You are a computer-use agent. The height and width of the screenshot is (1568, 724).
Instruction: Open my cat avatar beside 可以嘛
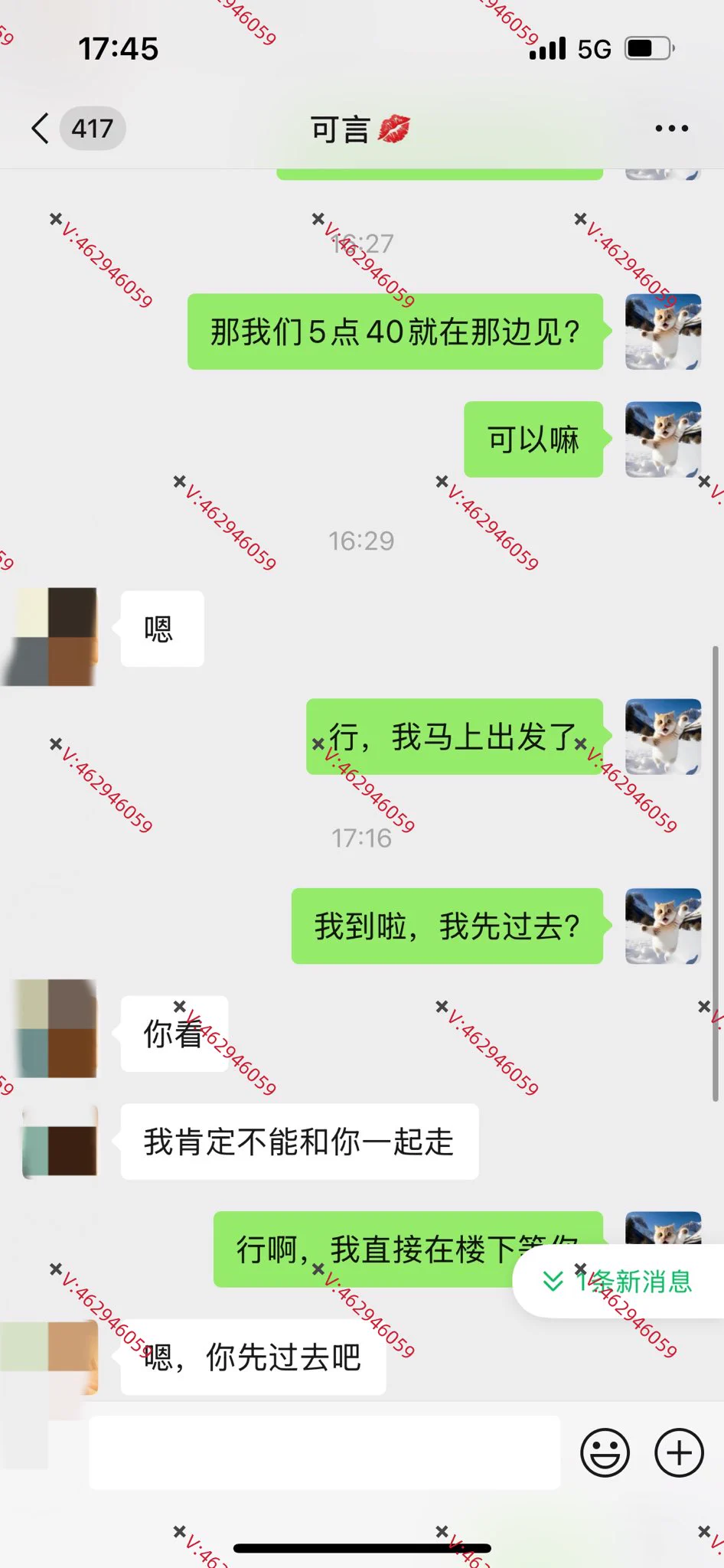[x=663, y=439]
